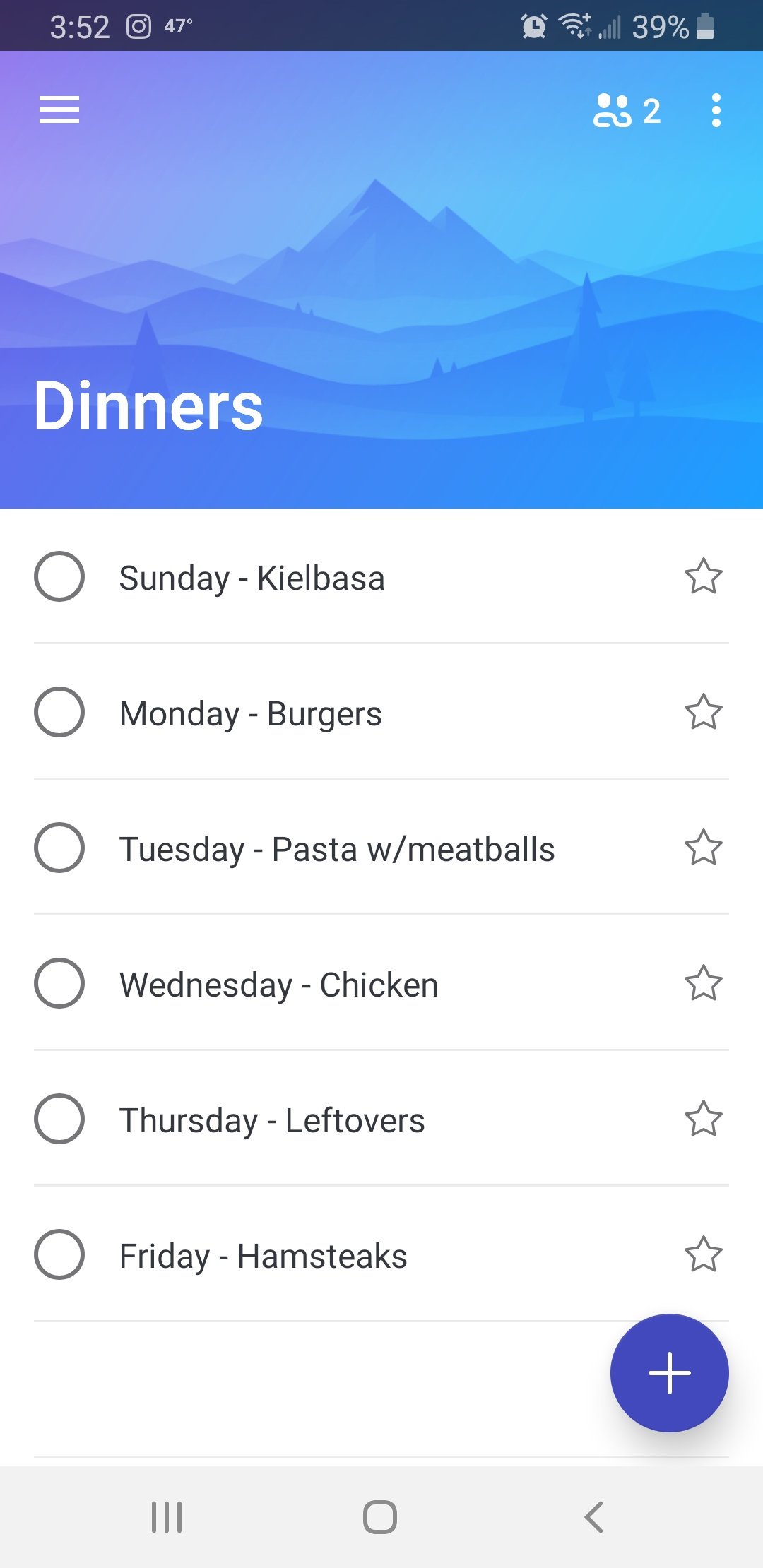Open the three-dot overflow menu
This screenshot has height=1568, width=763.
(716, 111)
